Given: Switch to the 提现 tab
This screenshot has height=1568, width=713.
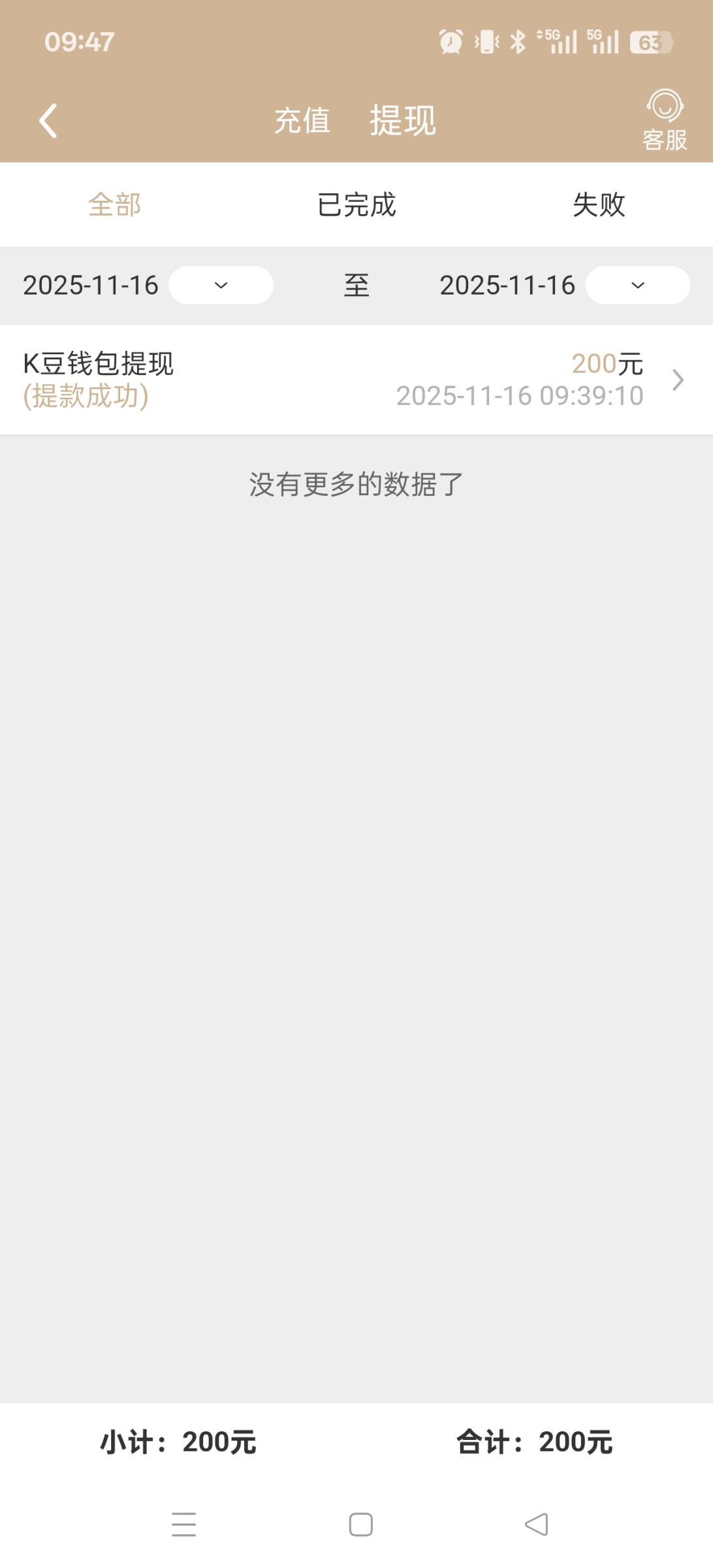Looking at the screenshot, I should click(402, 120).
